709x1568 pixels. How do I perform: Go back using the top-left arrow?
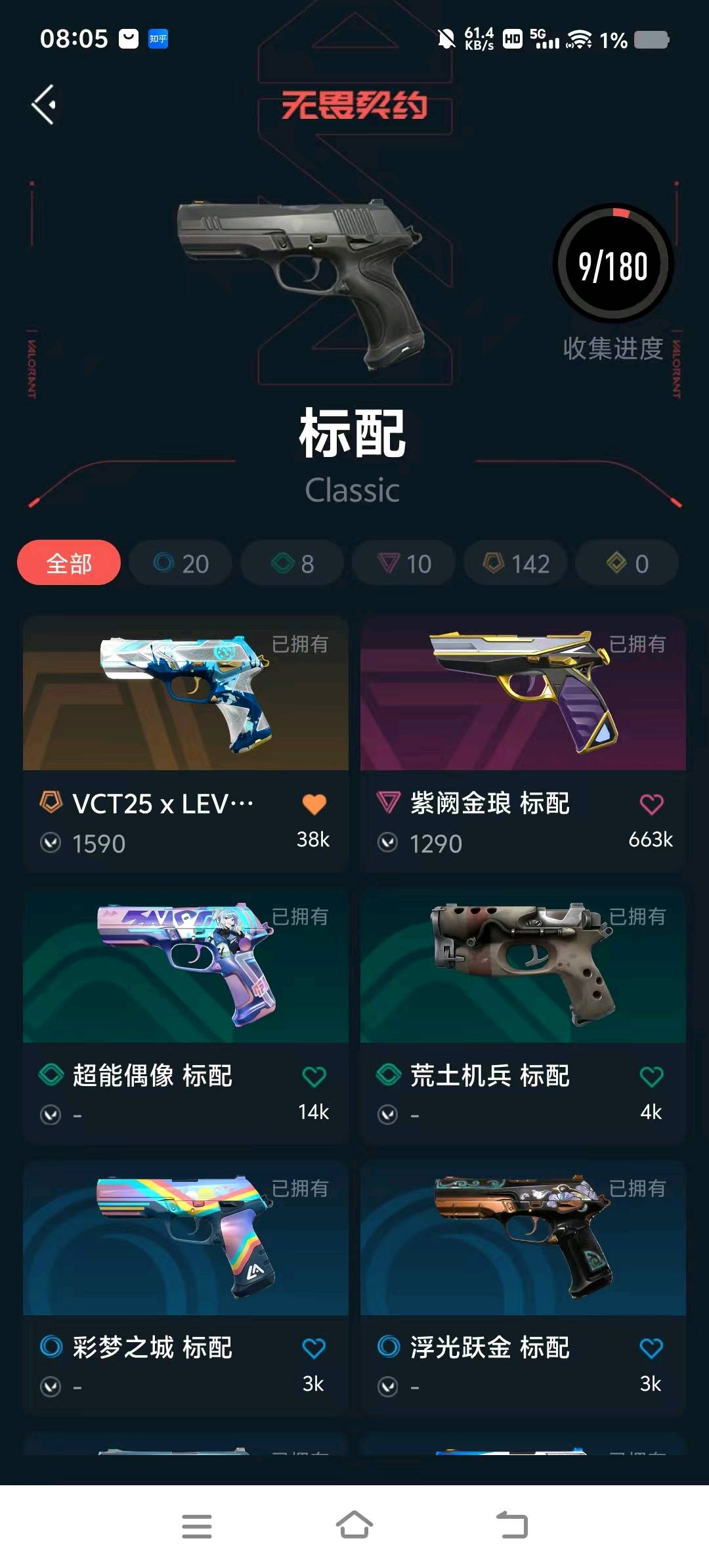click(x=44, y=104)
